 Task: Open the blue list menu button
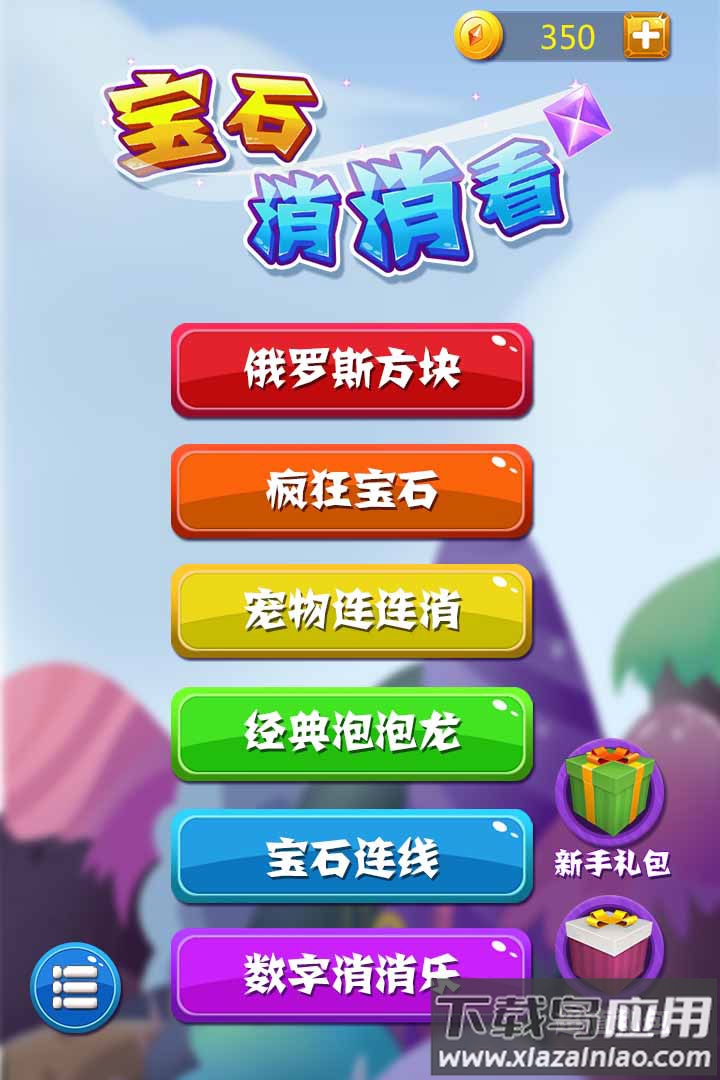(75, 988)
